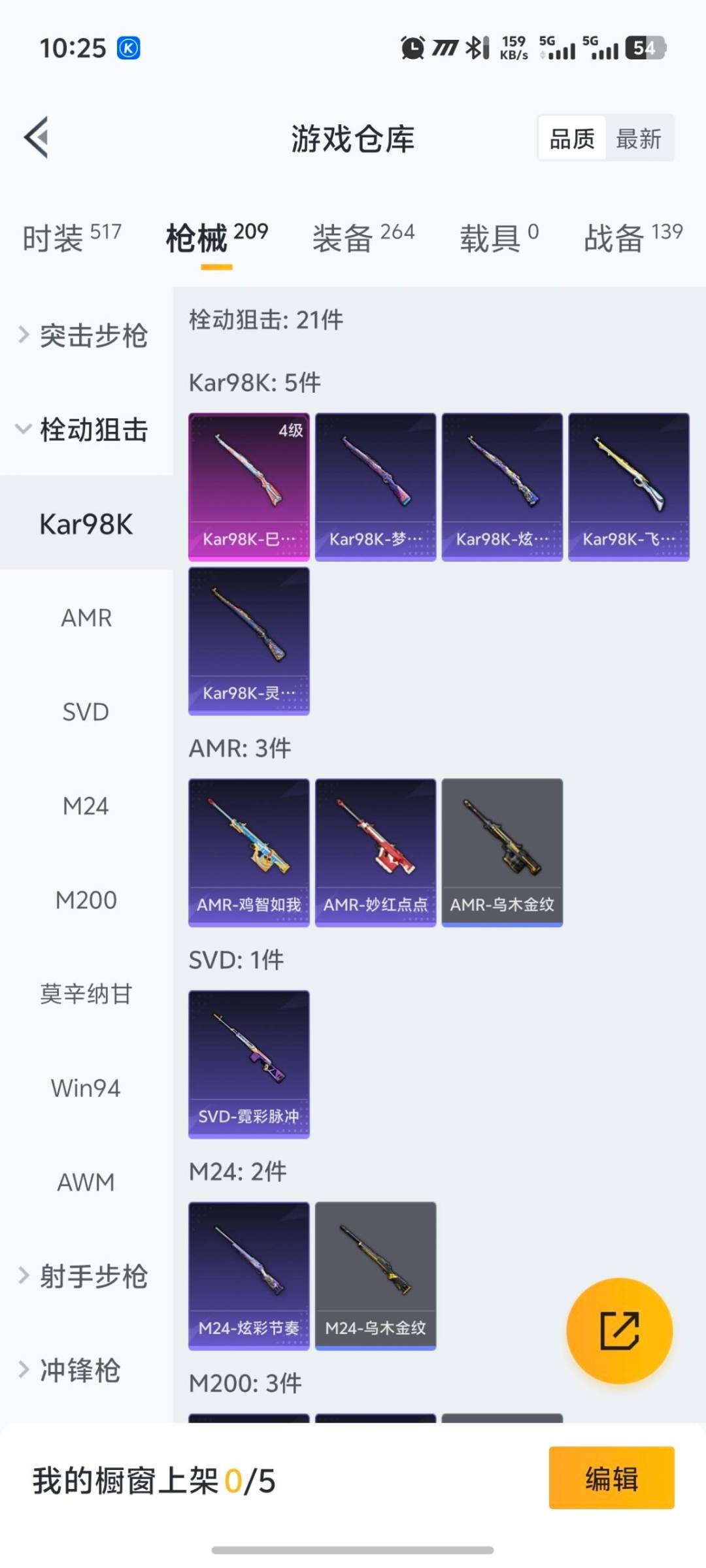Tap the battery indicator showing 54
Image resolution: width=706 pixels, height=1568 pixels.
(x=644, y=48)
